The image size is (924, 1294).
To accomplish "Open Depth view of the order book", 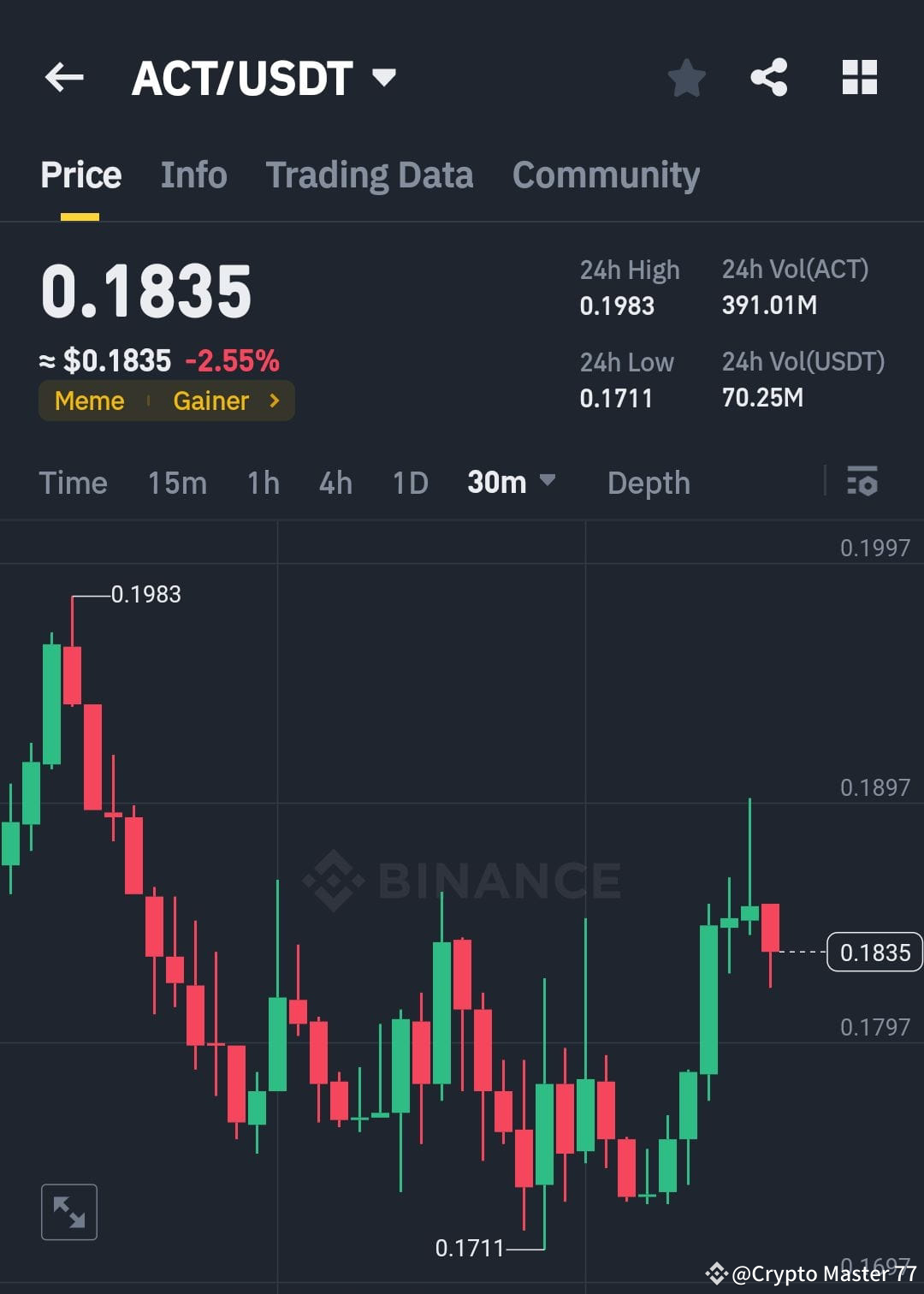I will [x=648, y=483].
